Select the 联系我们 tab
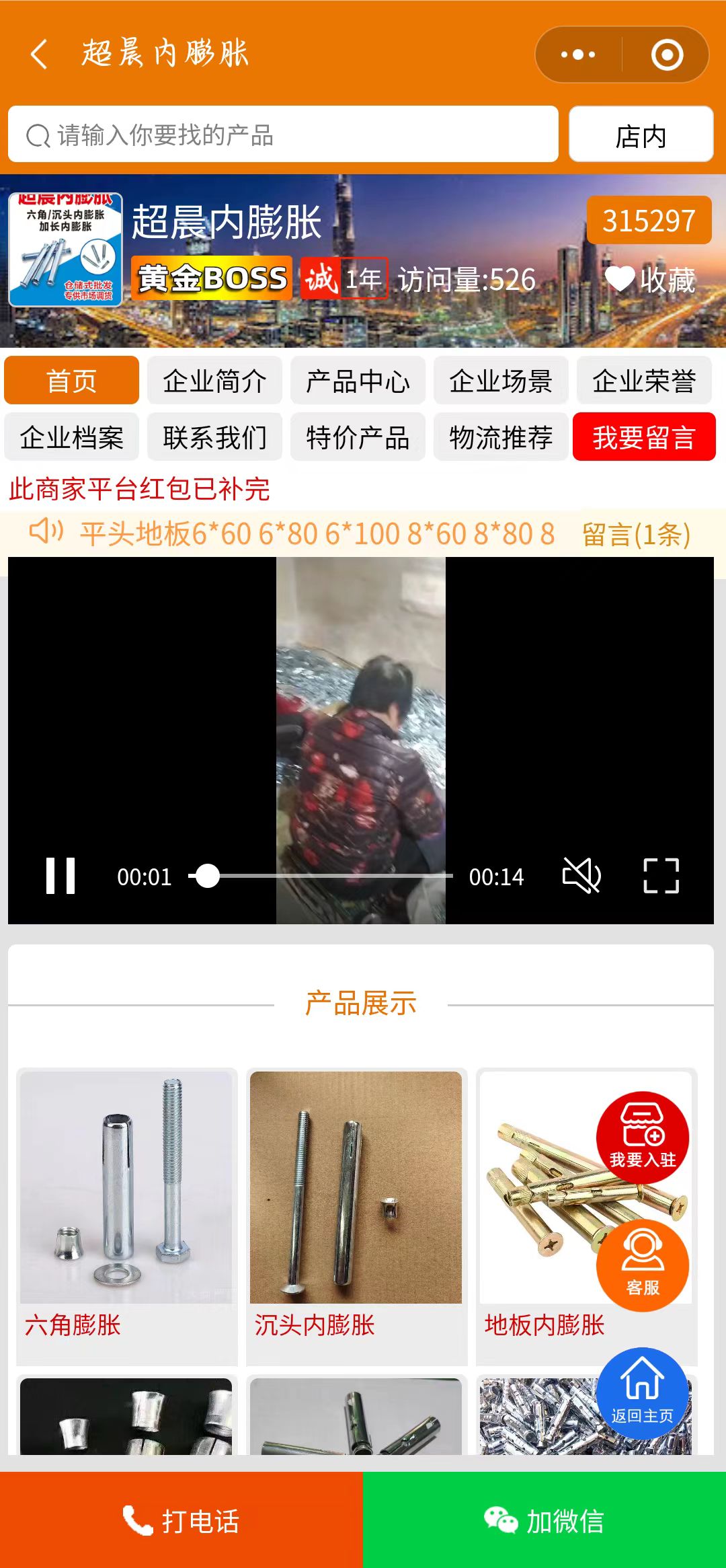 point(214,437)
